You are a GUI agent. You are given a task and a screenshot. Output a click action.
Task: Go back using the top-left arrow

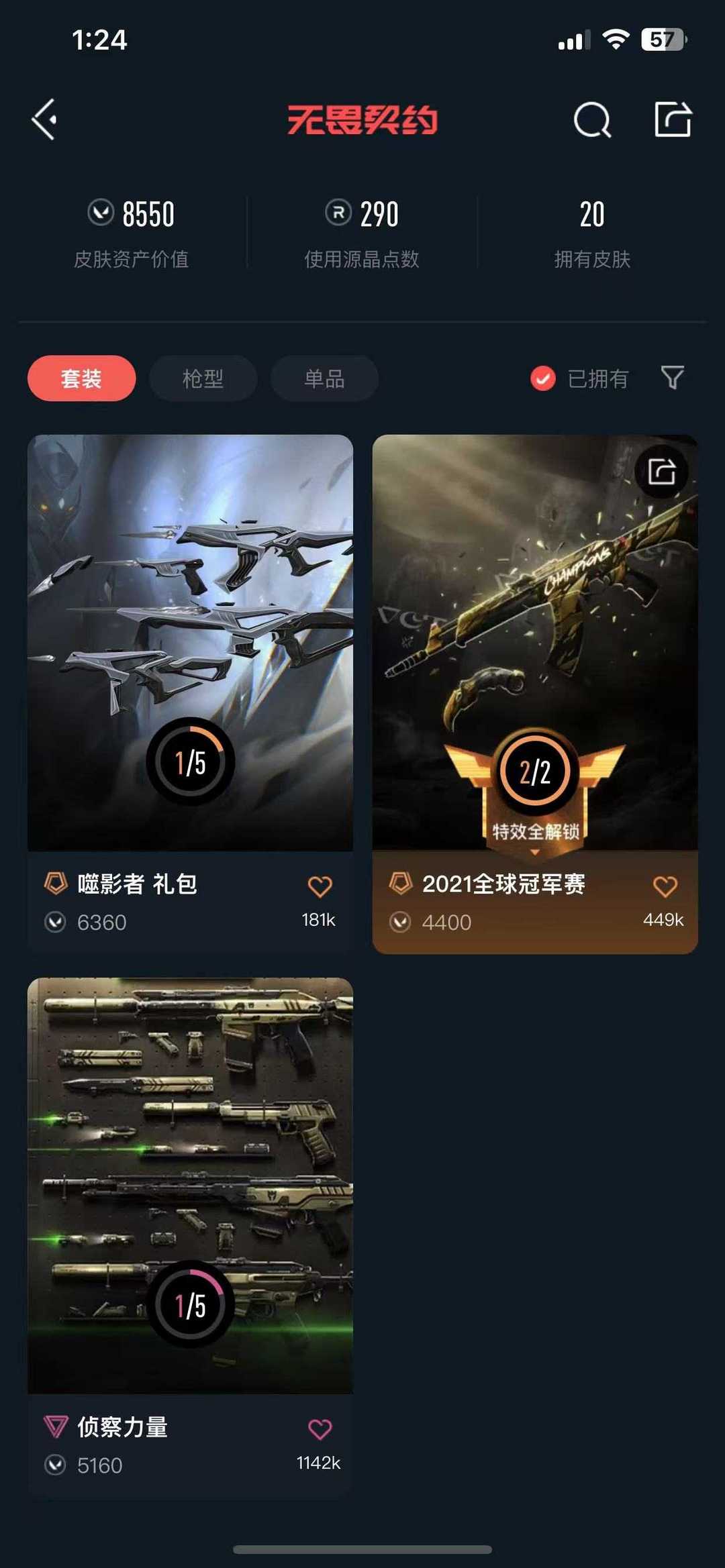tap(45, 120)
